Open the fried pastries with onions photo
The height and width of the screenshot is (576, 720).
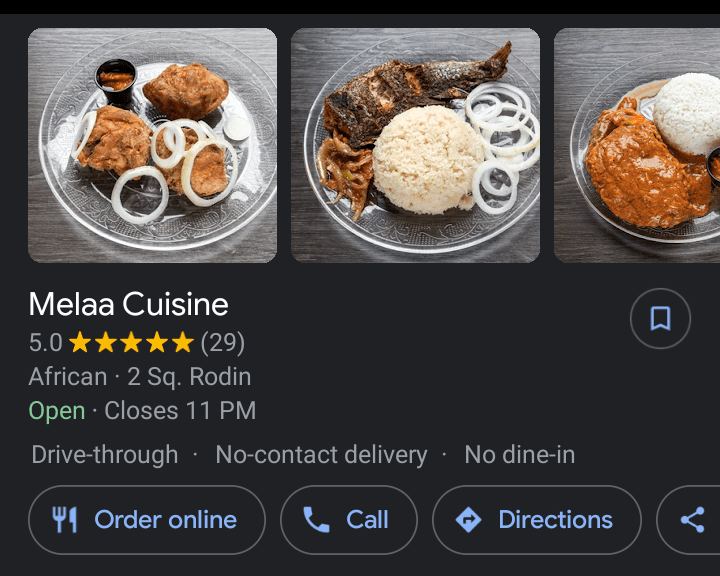(x=152, y=146)
